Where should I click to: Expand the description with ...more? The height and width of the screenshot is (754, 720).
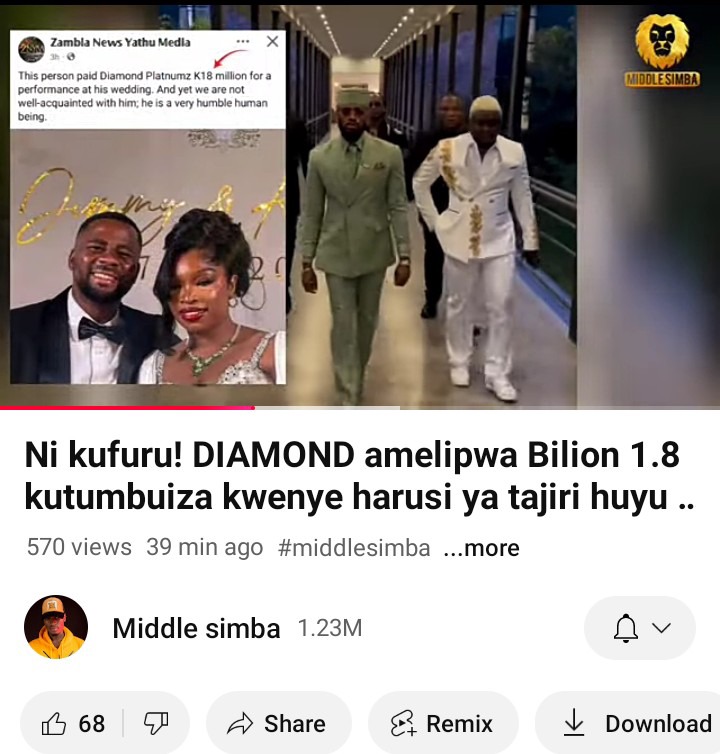point(481,548)
